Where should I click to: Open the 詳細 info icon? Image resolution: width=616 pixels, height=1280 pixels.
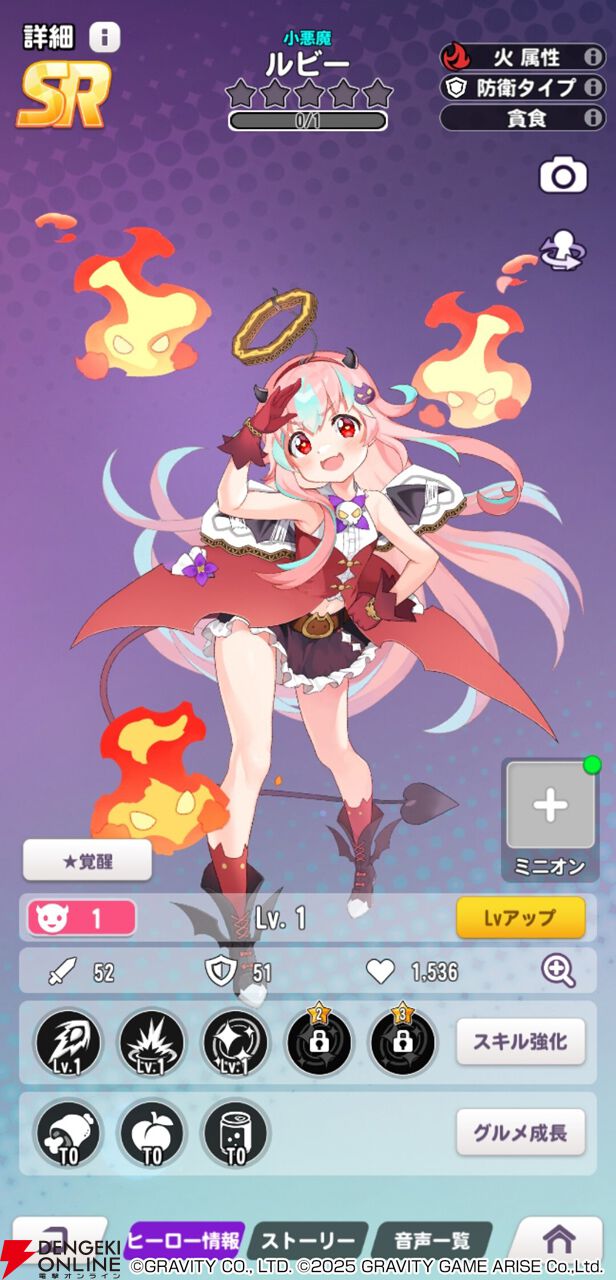click(x=104, y=37)
